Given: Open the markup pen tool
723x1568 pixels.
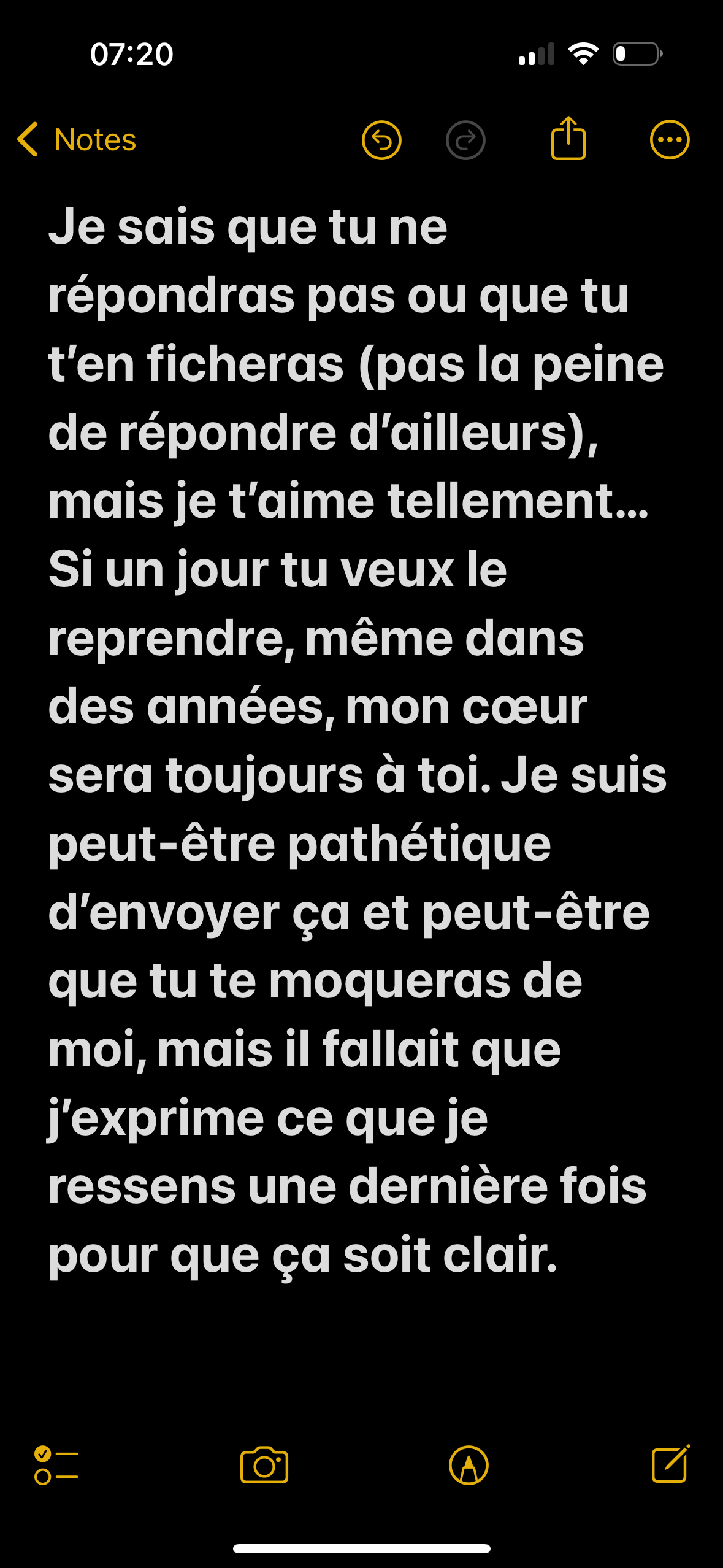Looking at the screenshot, I should pos(469,1465).
